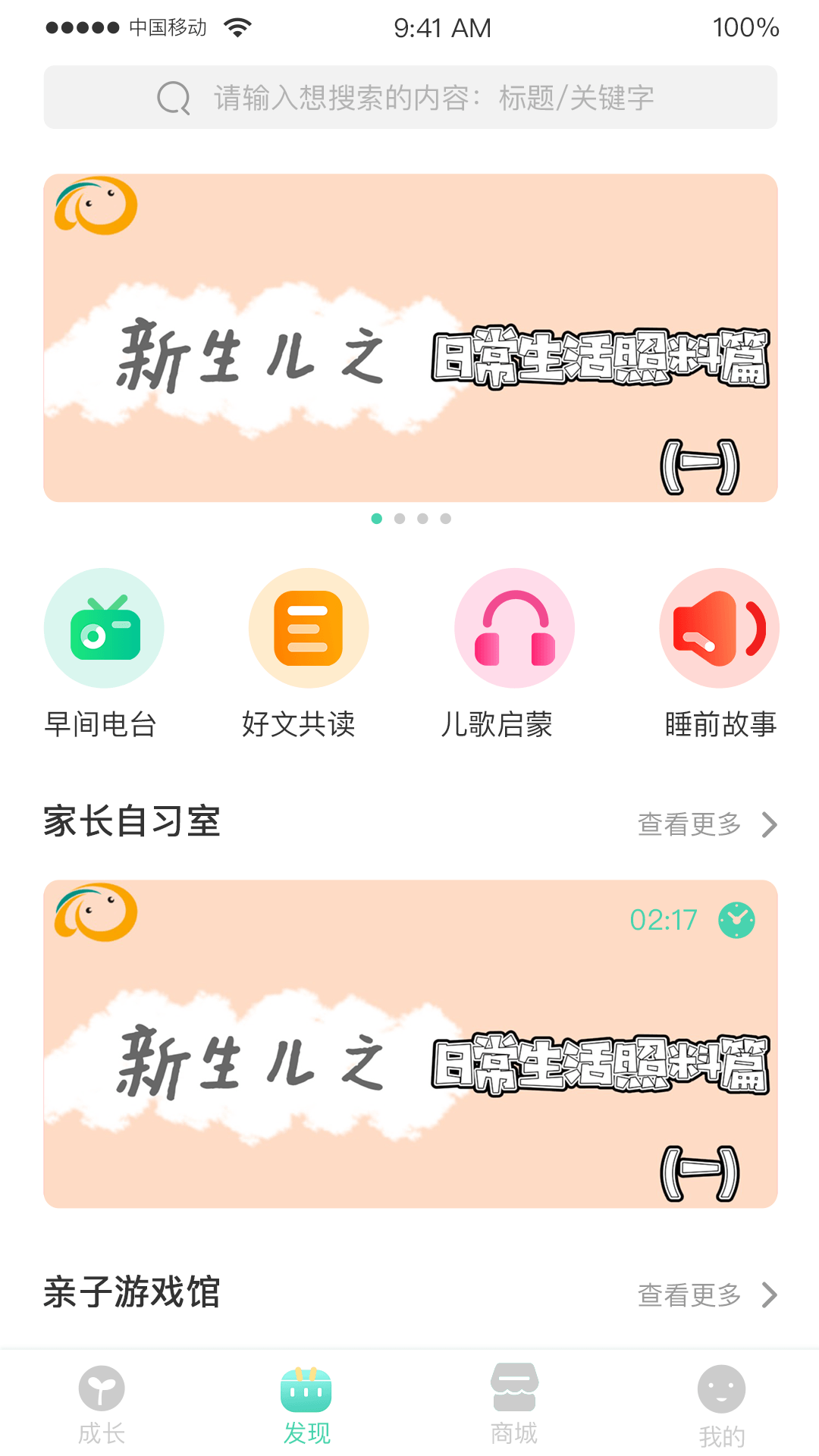Click the clock icon on the lesson banner

point(735,918)
